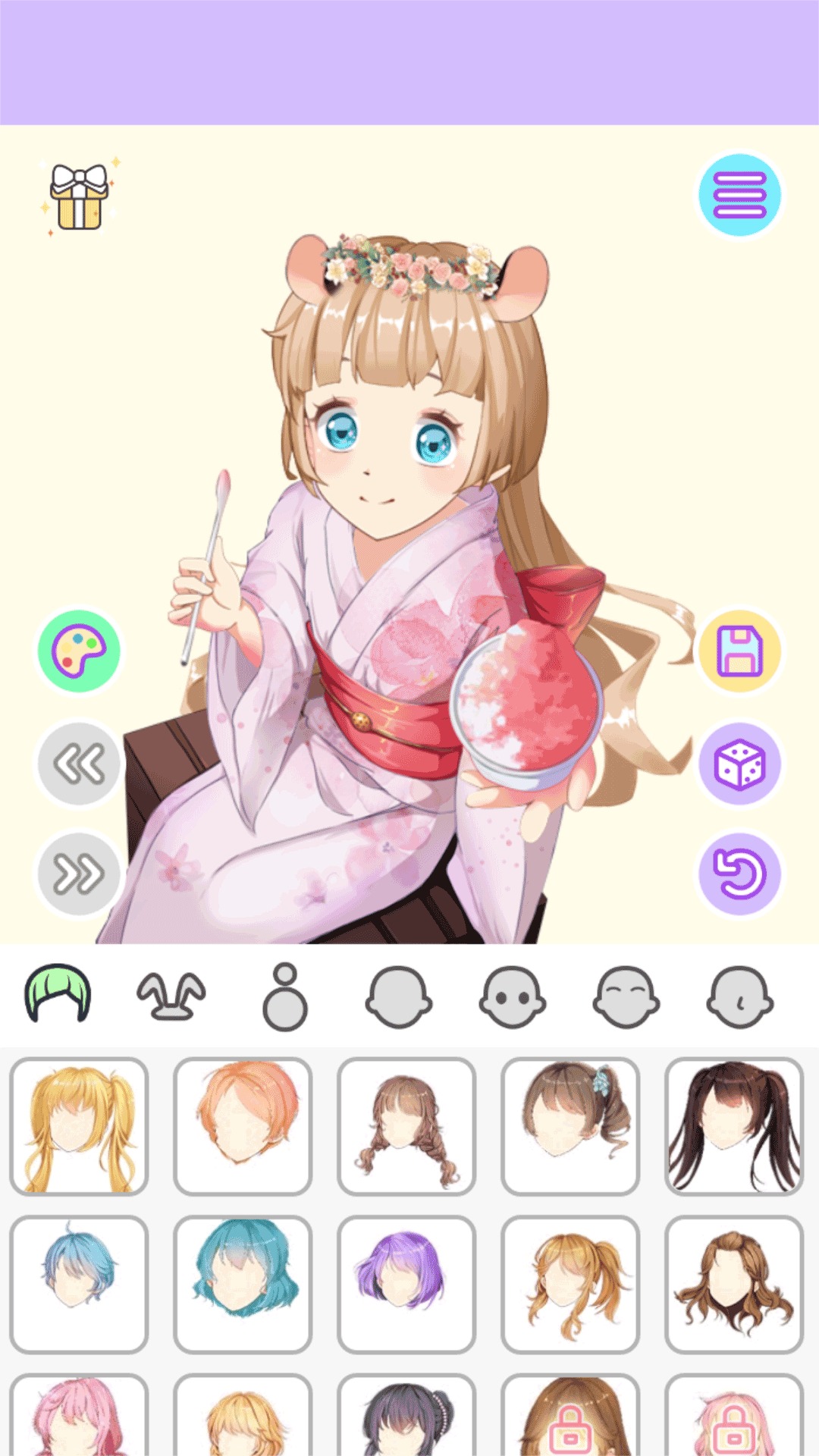Open the hamburger menu
The height and width of the screenshot is (1456, 819).
click(x=740, y=194)
